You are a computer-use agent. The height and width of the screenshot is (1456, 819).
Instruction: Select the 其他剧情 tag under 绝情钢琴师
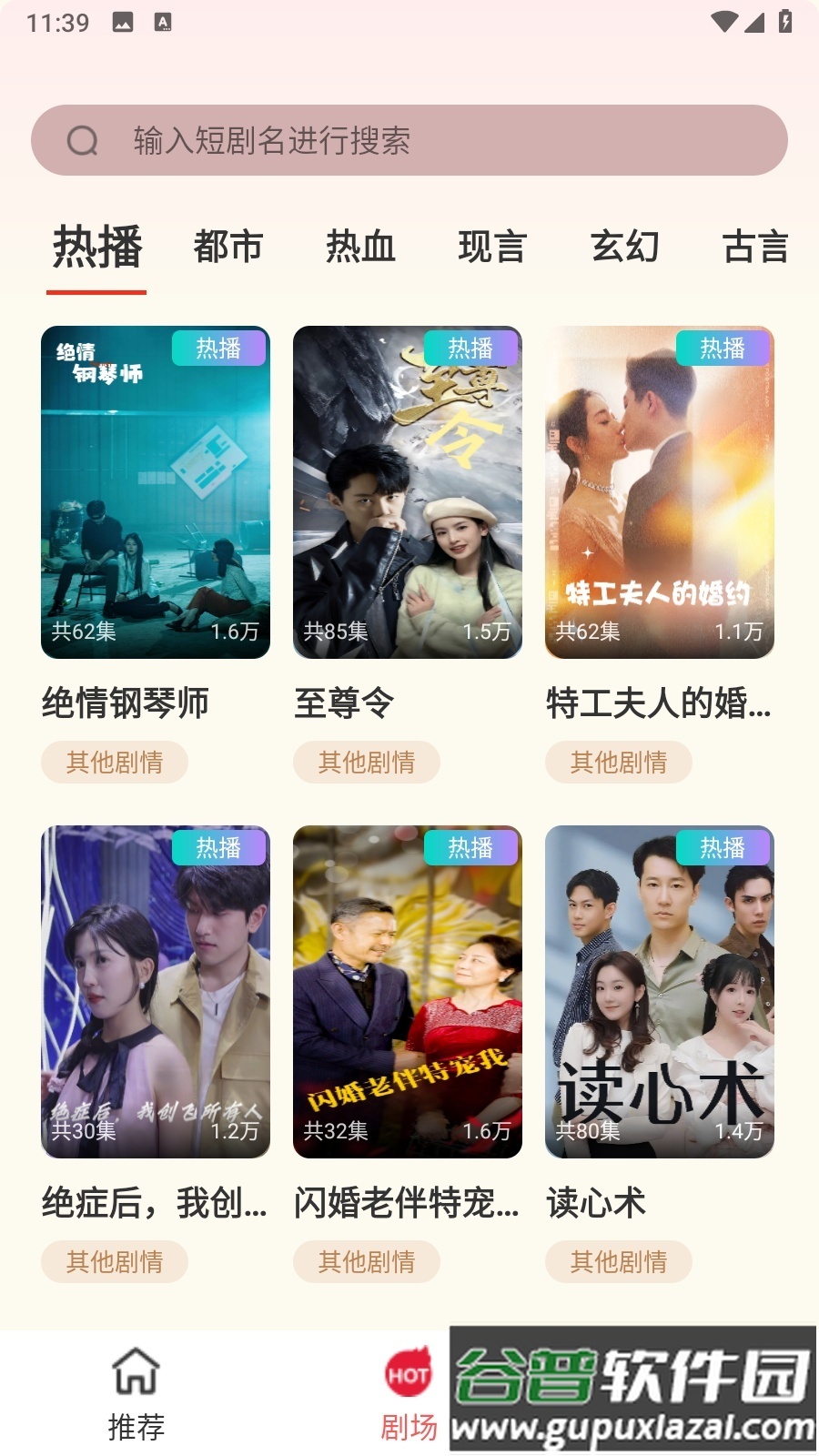tap(115, 762)
